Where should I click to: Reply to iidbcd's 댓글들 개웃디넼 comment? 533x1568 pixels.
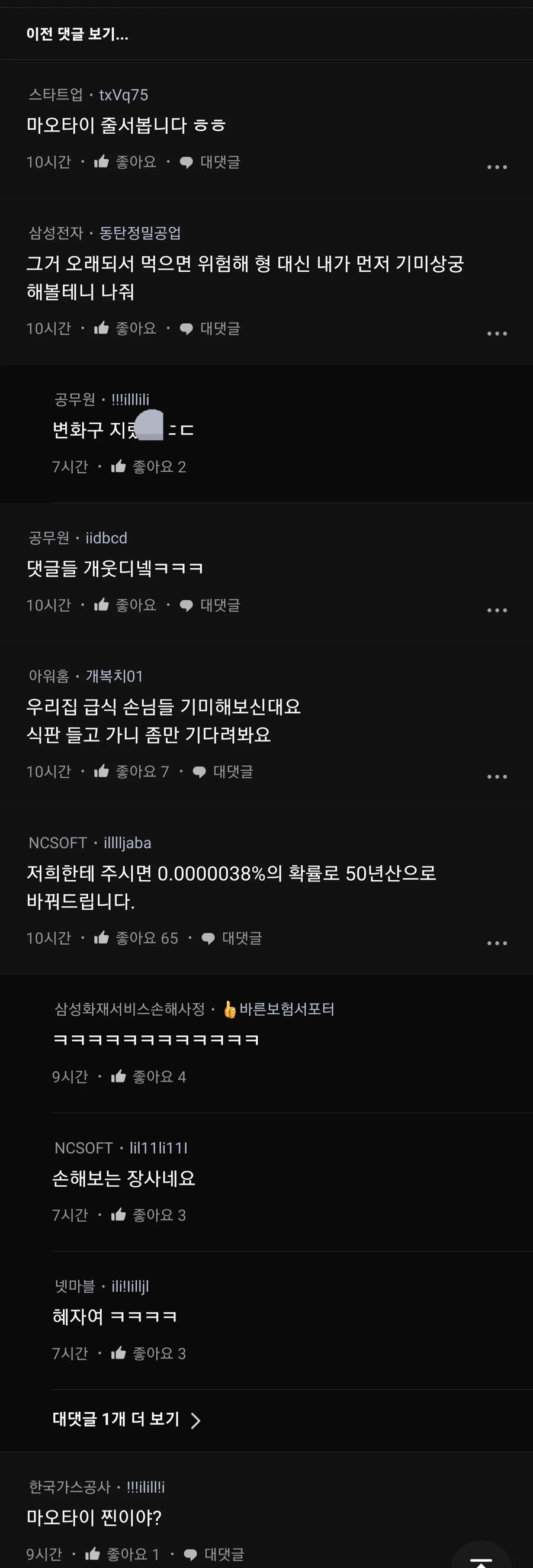pyautogui.click(x=210, y=605)
